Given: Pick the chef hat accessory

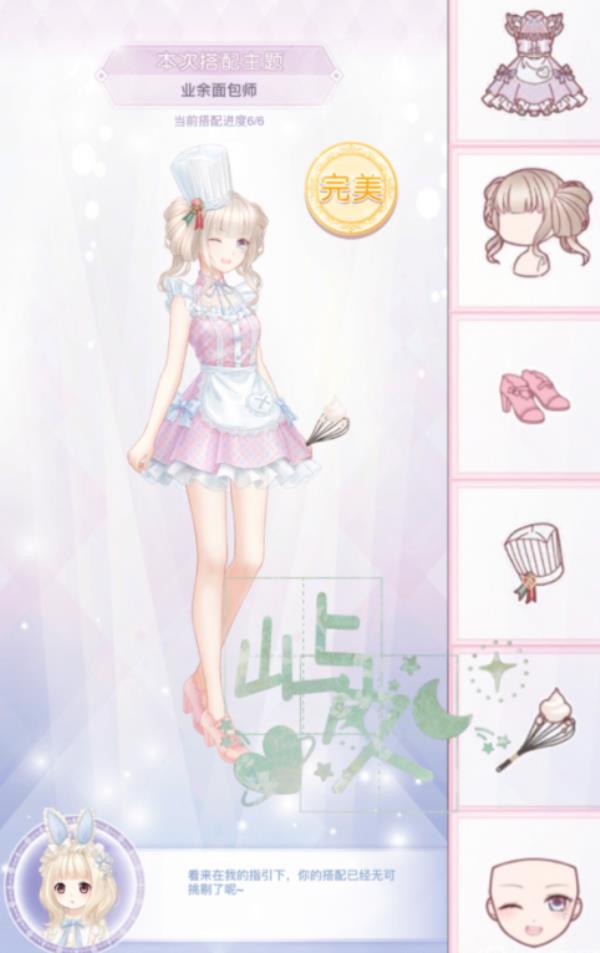Looking at the screenshot, I should point(530,562).
